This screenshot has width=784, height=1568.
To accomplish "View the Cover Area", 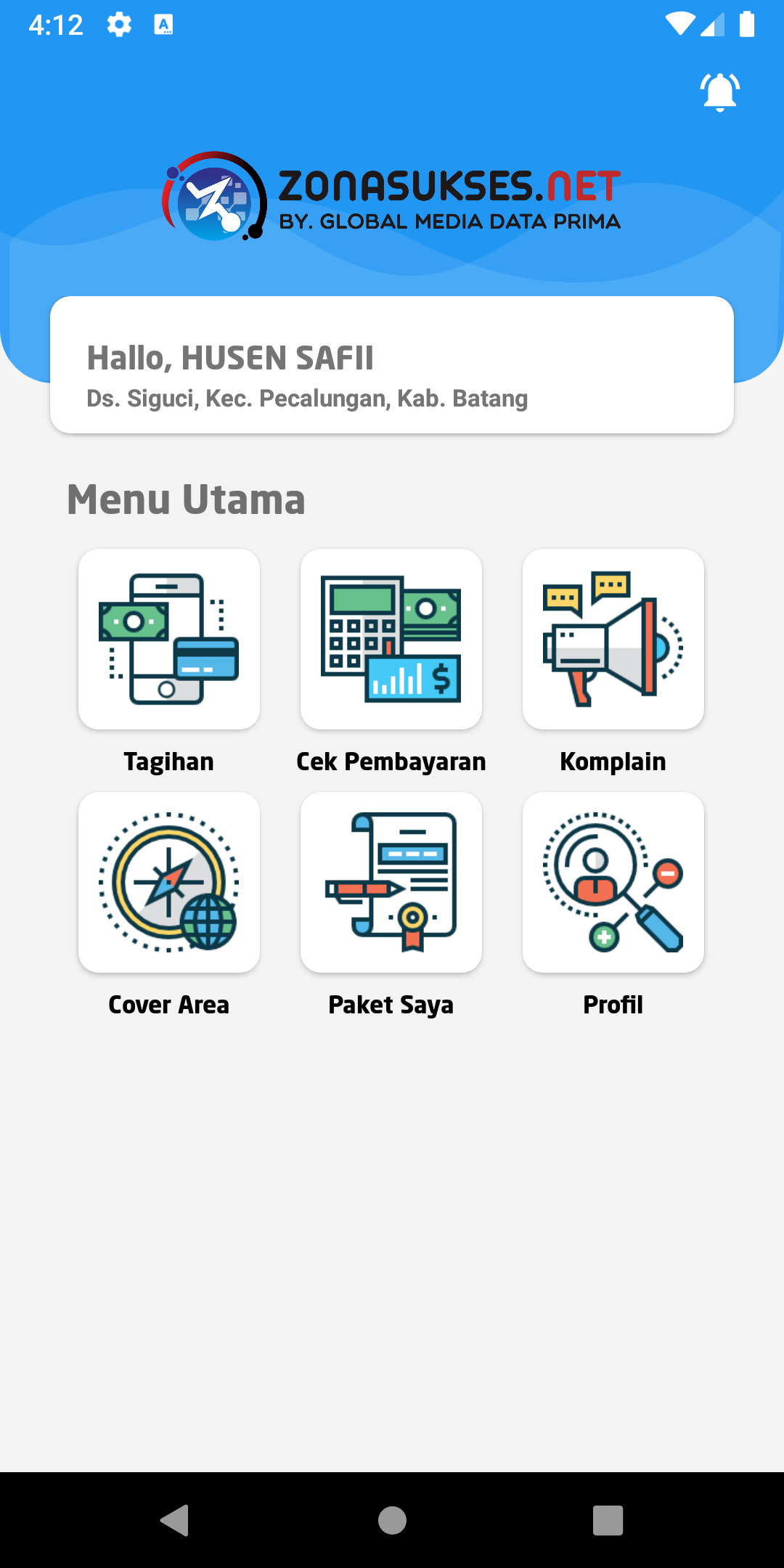I will (169, 883).
